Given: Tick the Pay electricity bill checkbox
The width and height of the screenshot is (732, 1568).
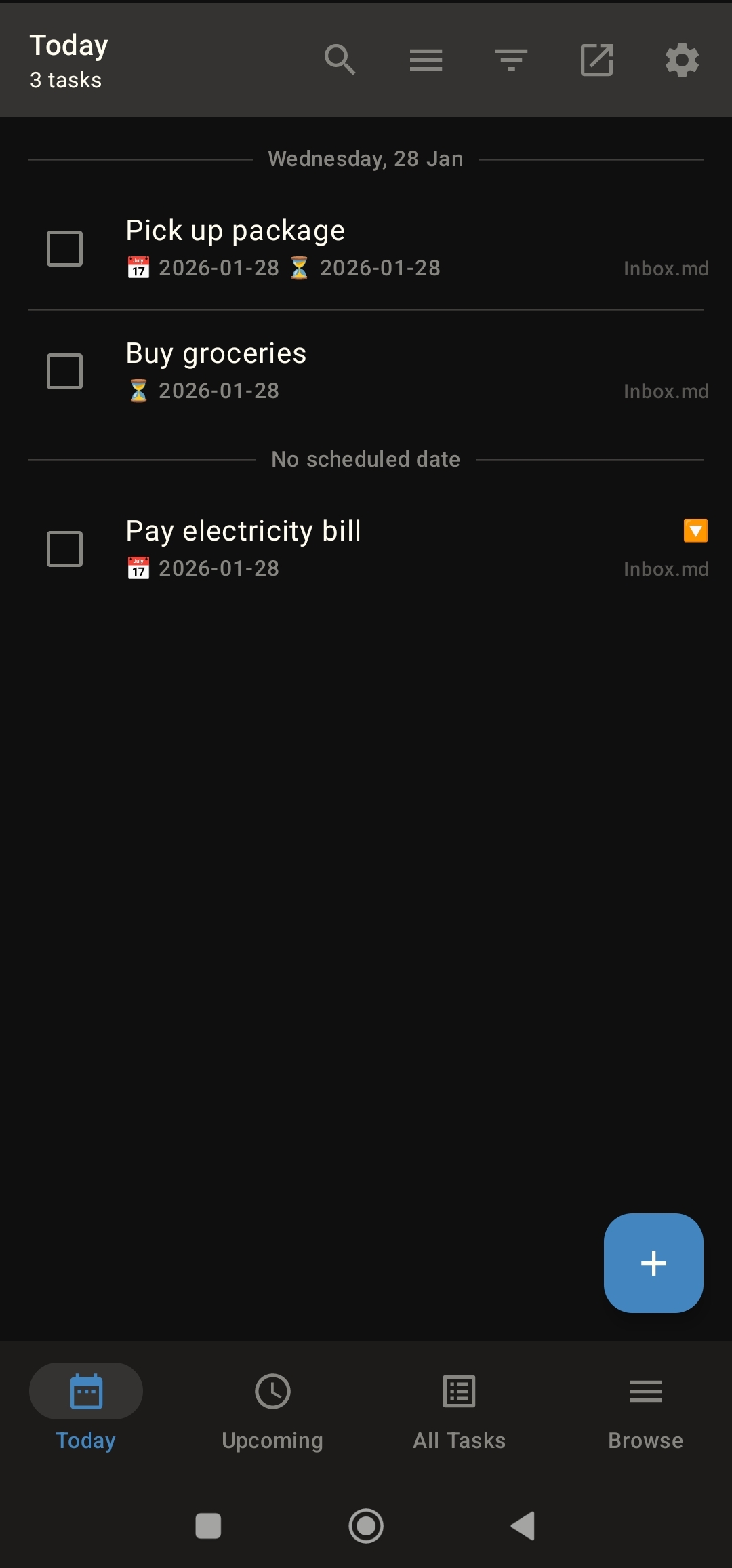Looking at the screenshot, I should coord(64,549).
